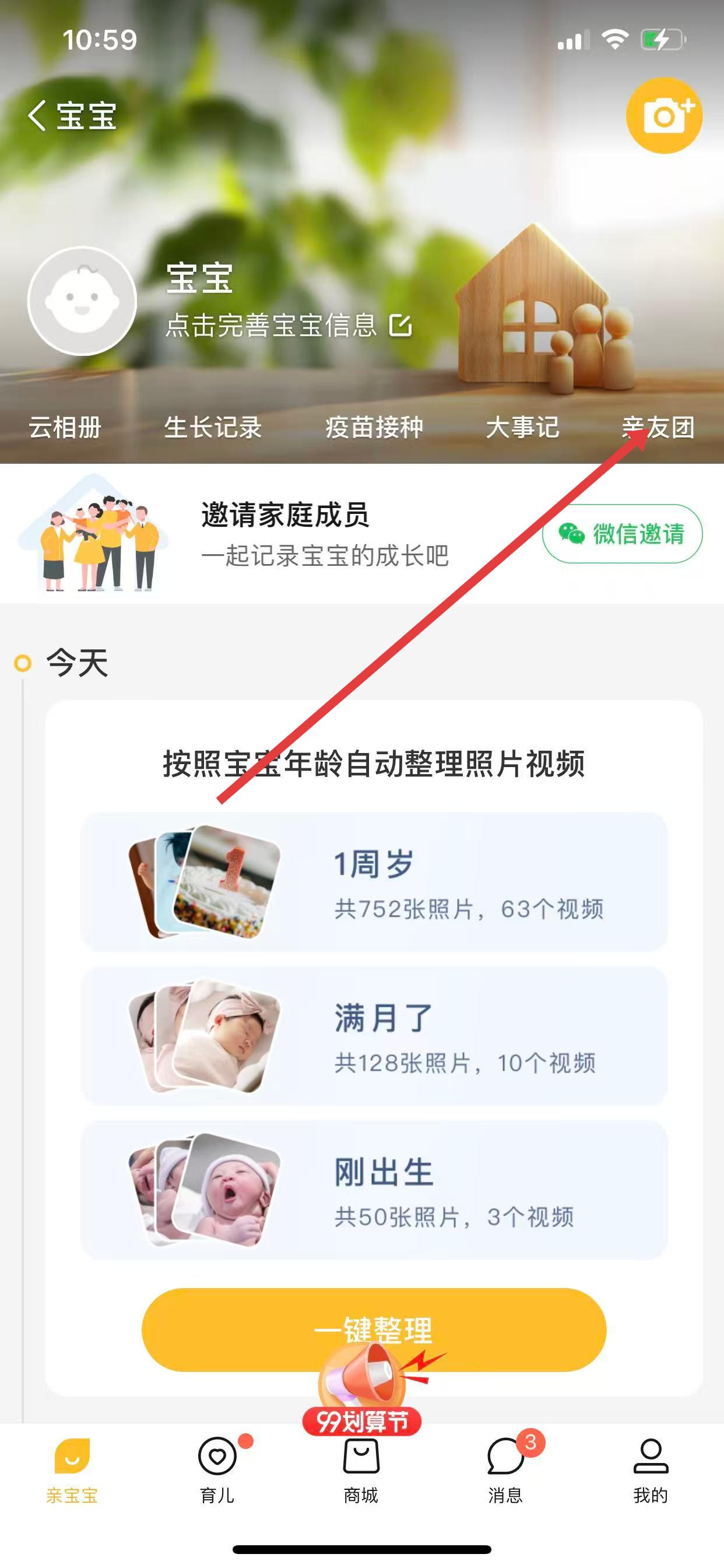
Task: View 疫苗接种 vaccination schedule
Action: click(x=374, y=428)
